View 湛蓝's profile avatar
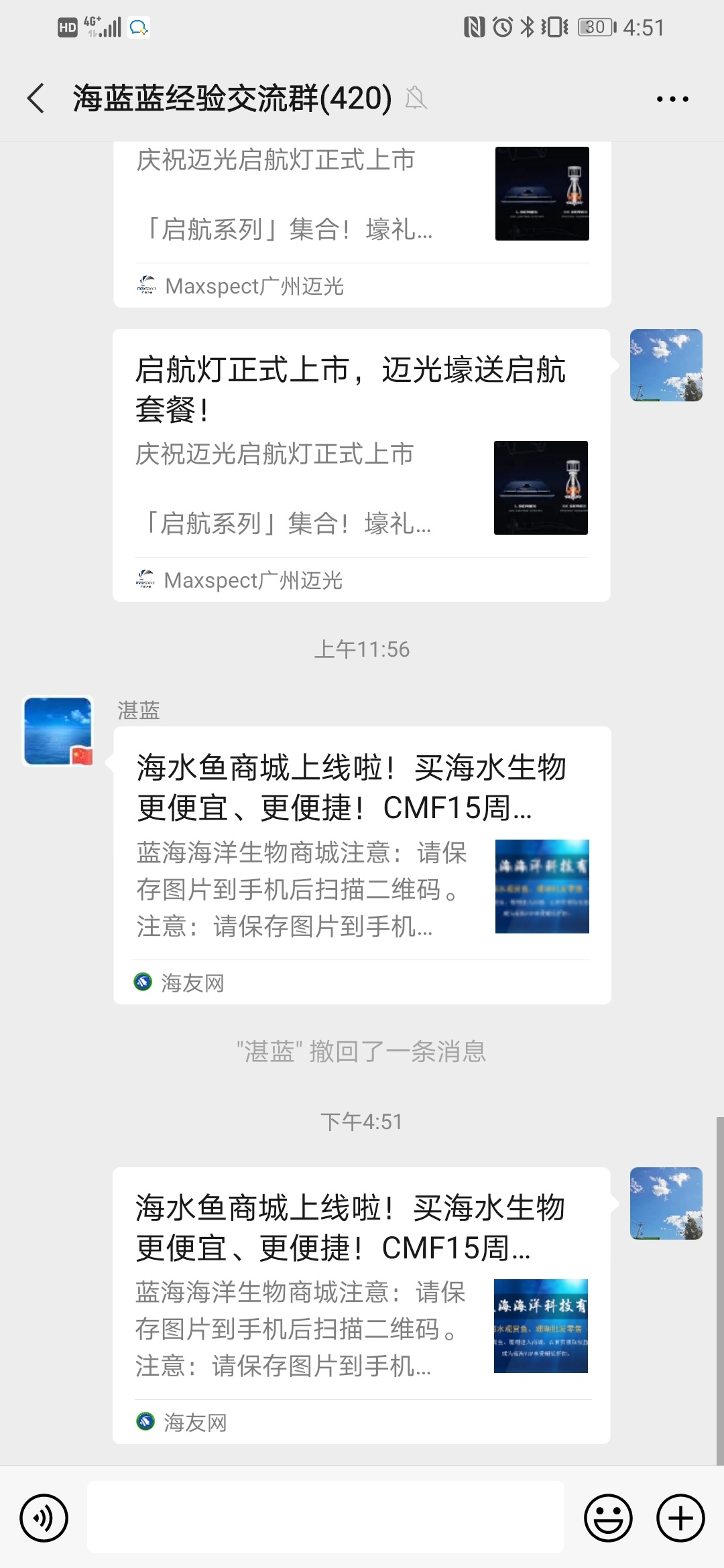This screenshot has width=724, height=1568. point(58,730)
